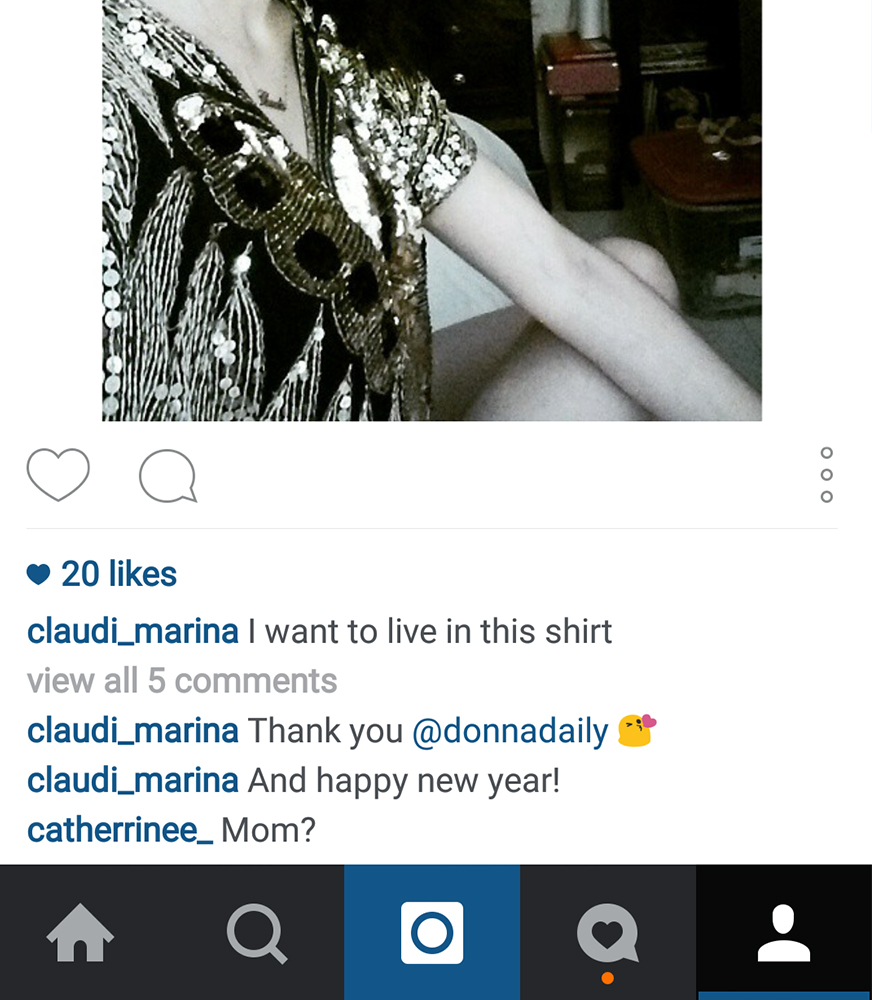Screen dimensions: 872x1000
Task: Open catherrinee_'s profile
Action: tap(120, 829)
